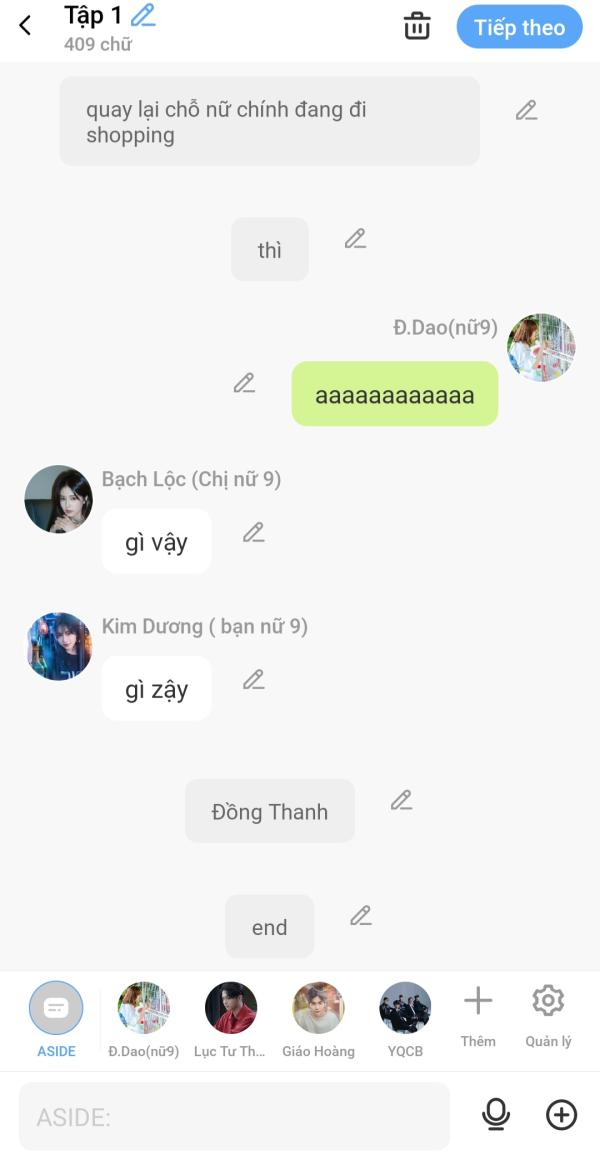Add a new character with Thêm

coord(478,1017)
